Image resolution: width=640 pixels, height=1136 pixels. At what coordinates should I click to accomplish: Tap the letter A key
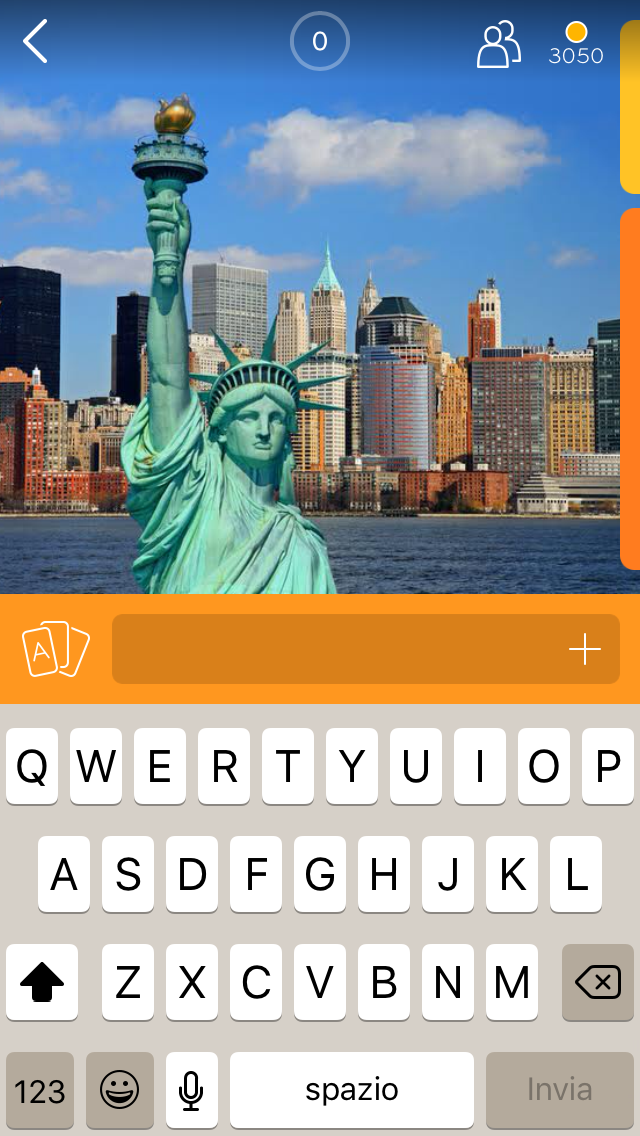tap(64, 875)
